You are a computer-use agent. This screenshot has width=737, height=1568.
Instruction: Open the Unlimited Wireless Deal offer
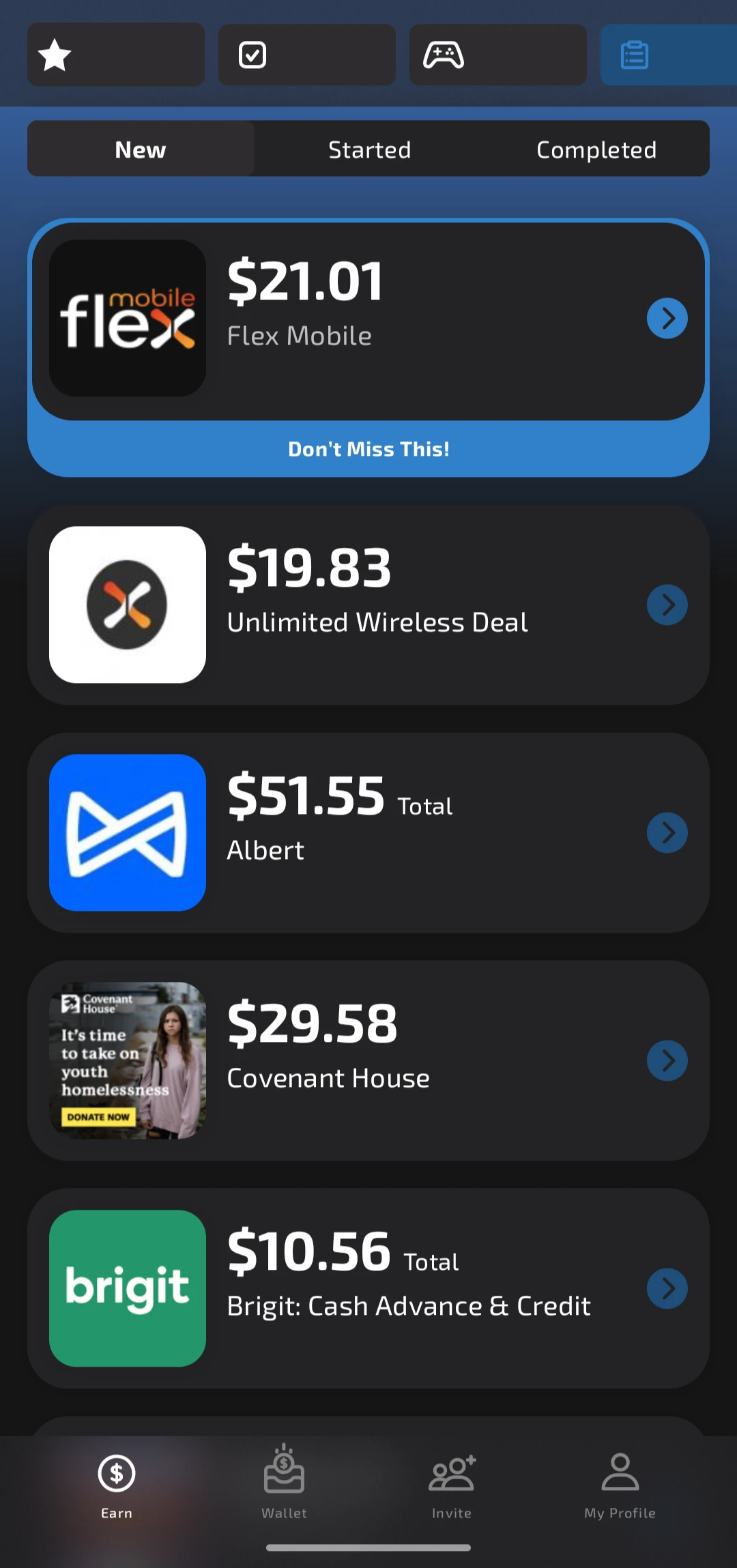tap(369, 605)
